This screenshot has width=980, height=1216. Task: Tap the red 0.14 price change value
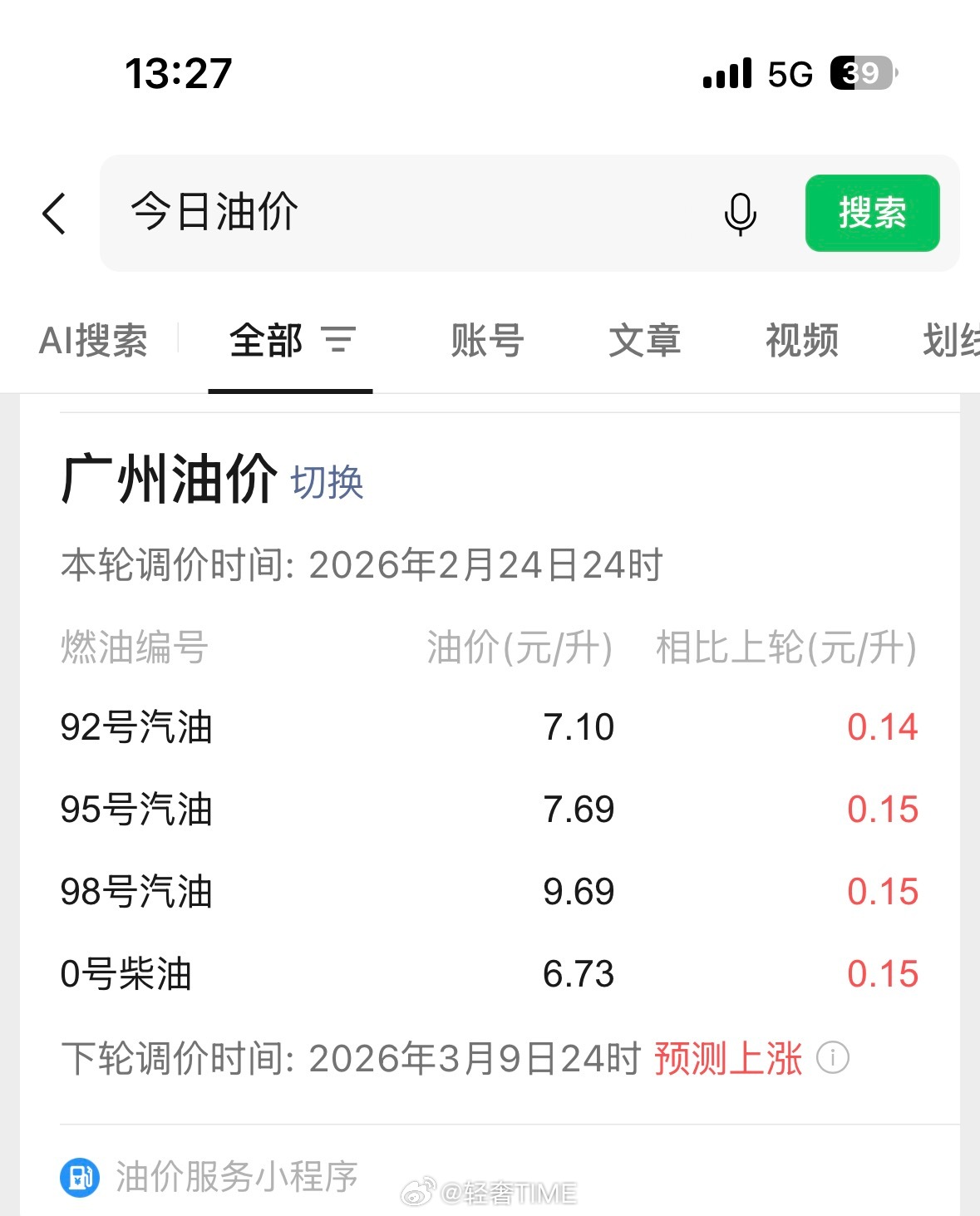(x=883, y=726)
